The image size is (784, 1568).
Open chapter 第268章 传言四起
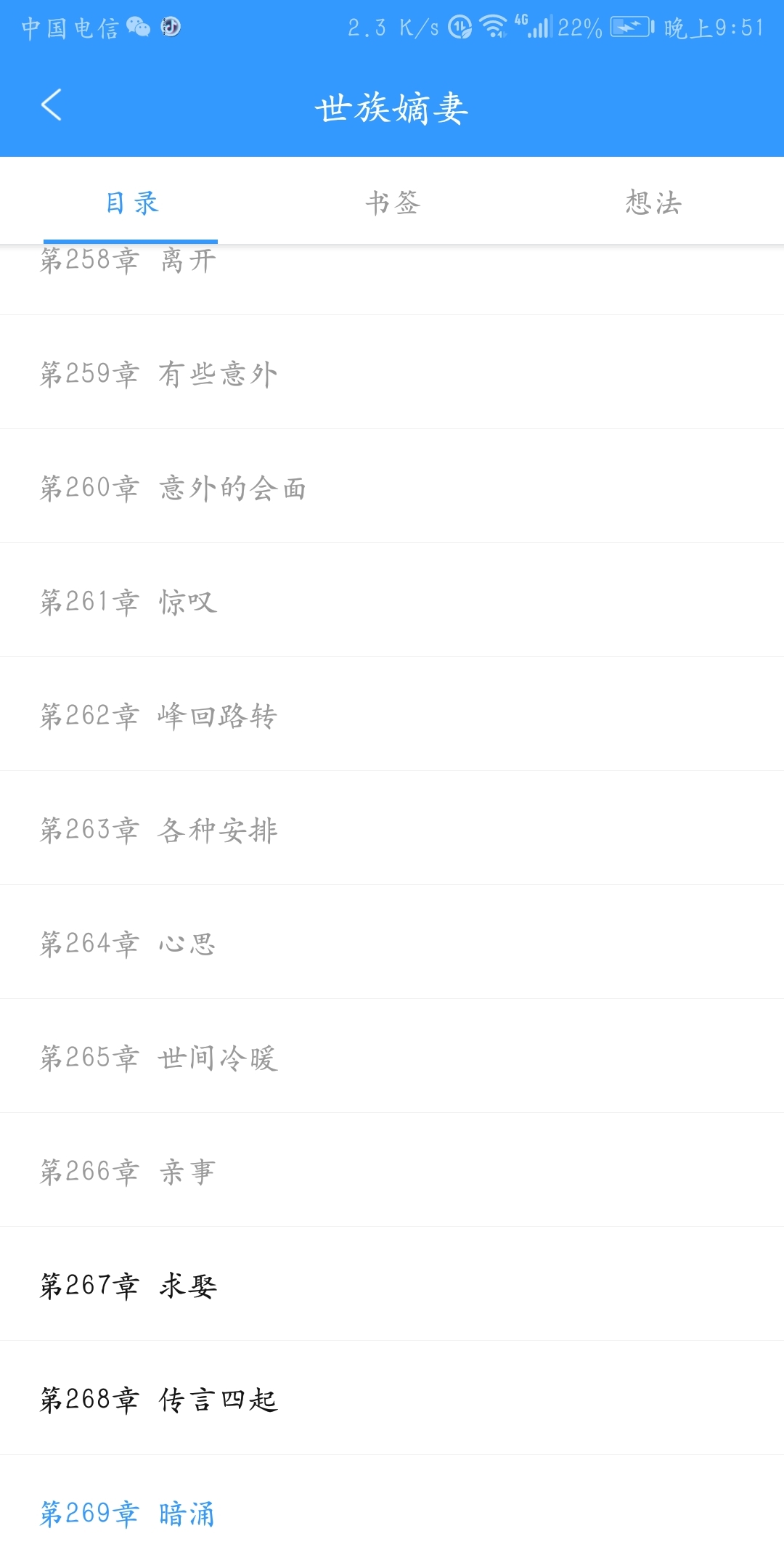[392, 1398]
